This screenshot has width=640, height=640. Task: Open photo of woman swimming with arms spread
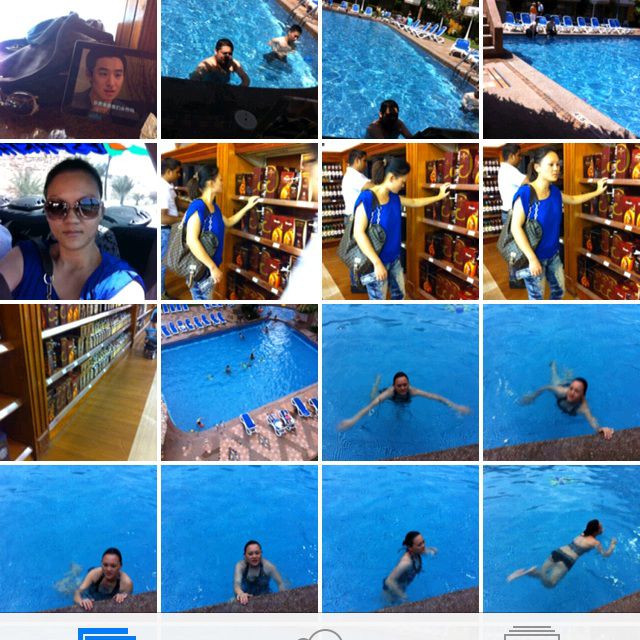pos(400,382)
